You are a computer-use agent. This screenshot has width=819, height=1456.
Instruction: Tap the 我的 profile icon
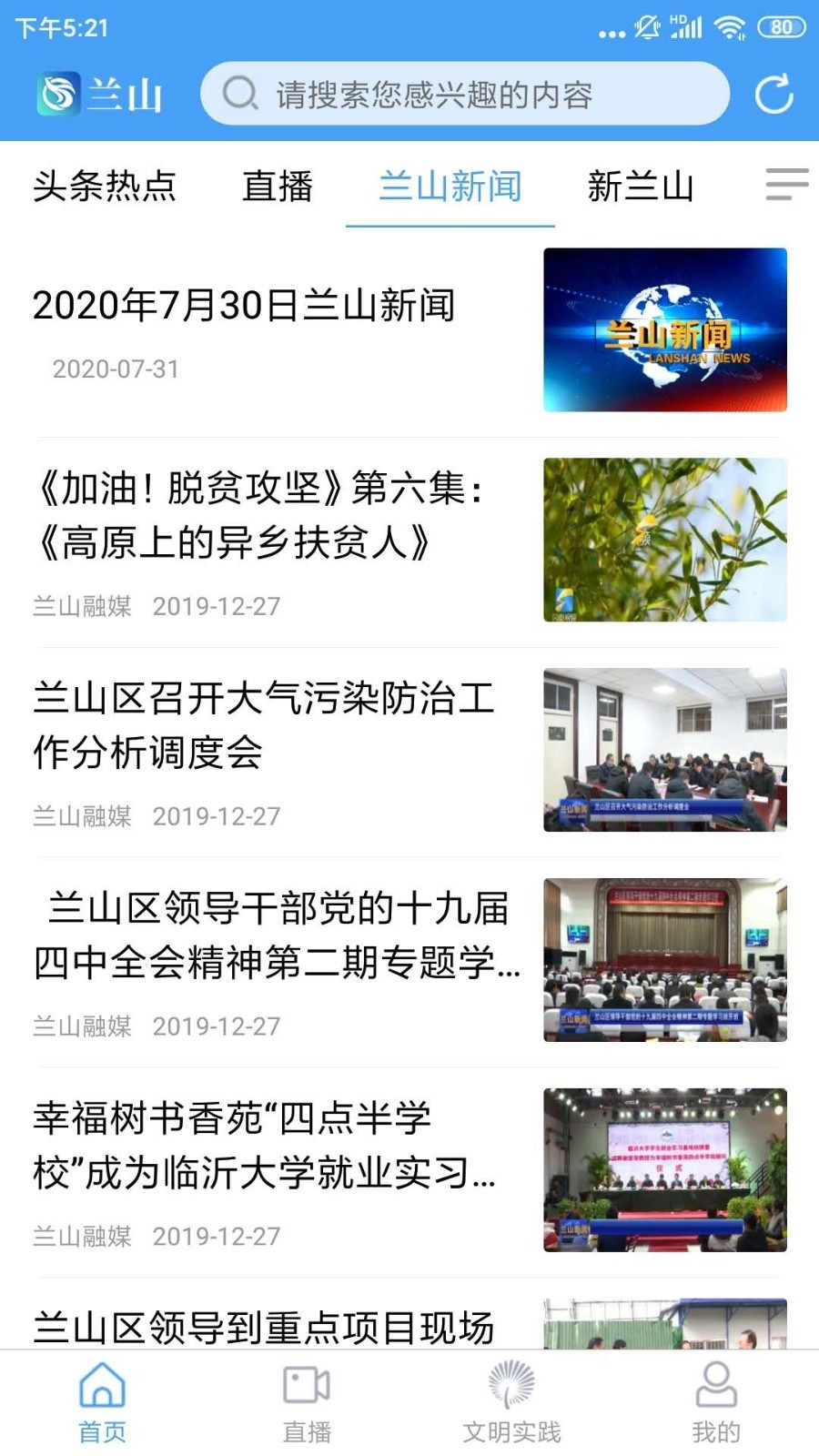click(715, 1388)
